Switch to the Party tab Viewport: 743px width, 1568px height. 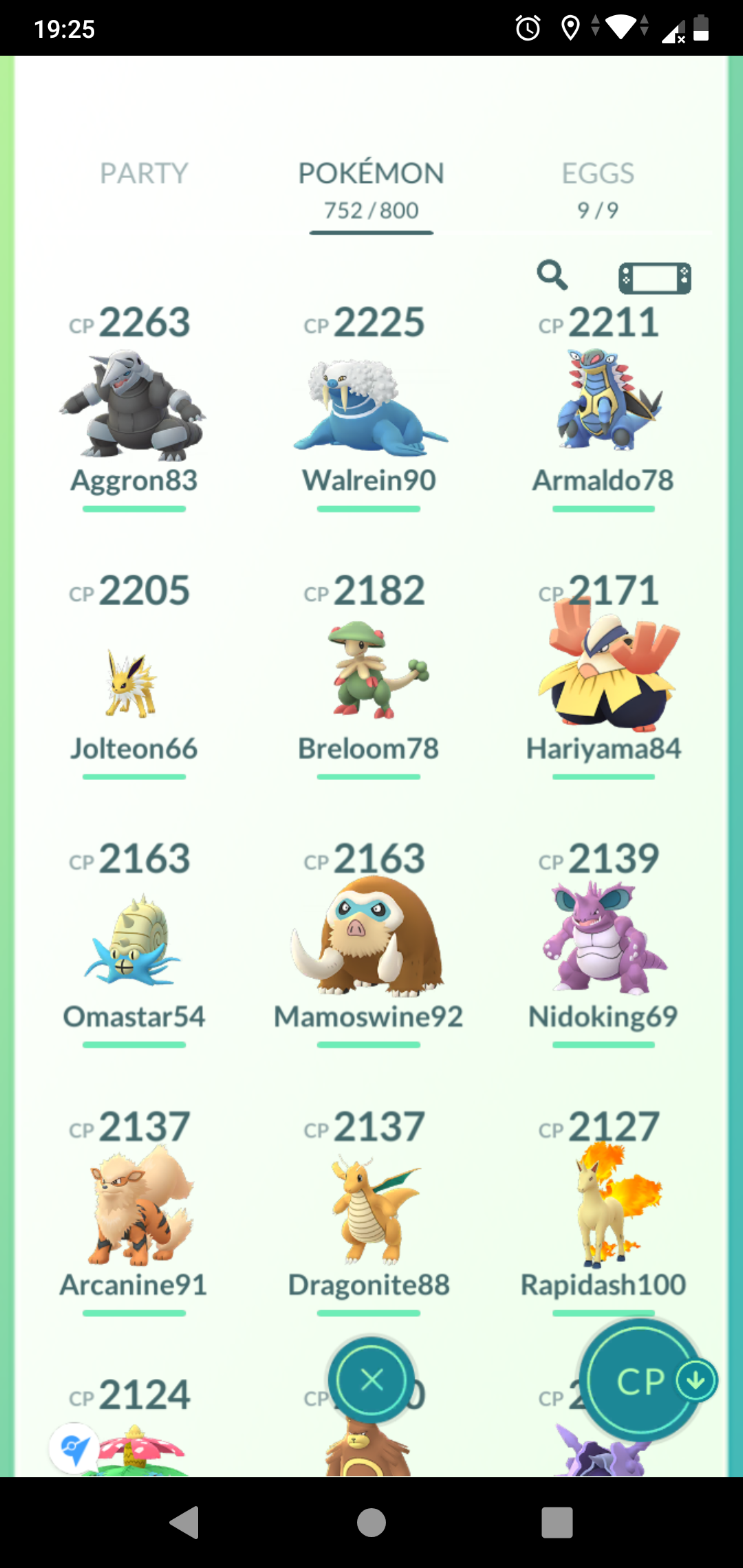click(x=144, y=173)
